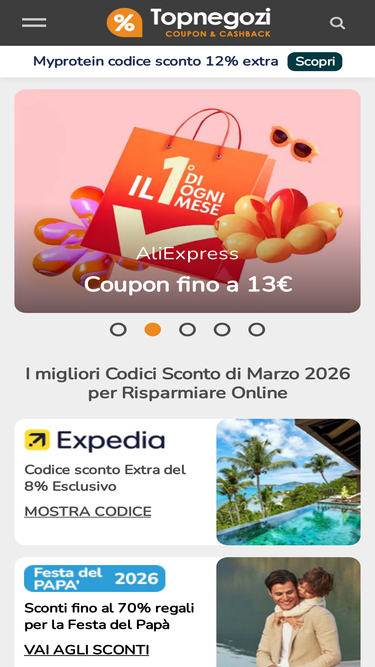Image resolution: width=375 pixels, height=667 pixels.
Task: Select the fifth carousel dot
Action: (x=257, y=330)
